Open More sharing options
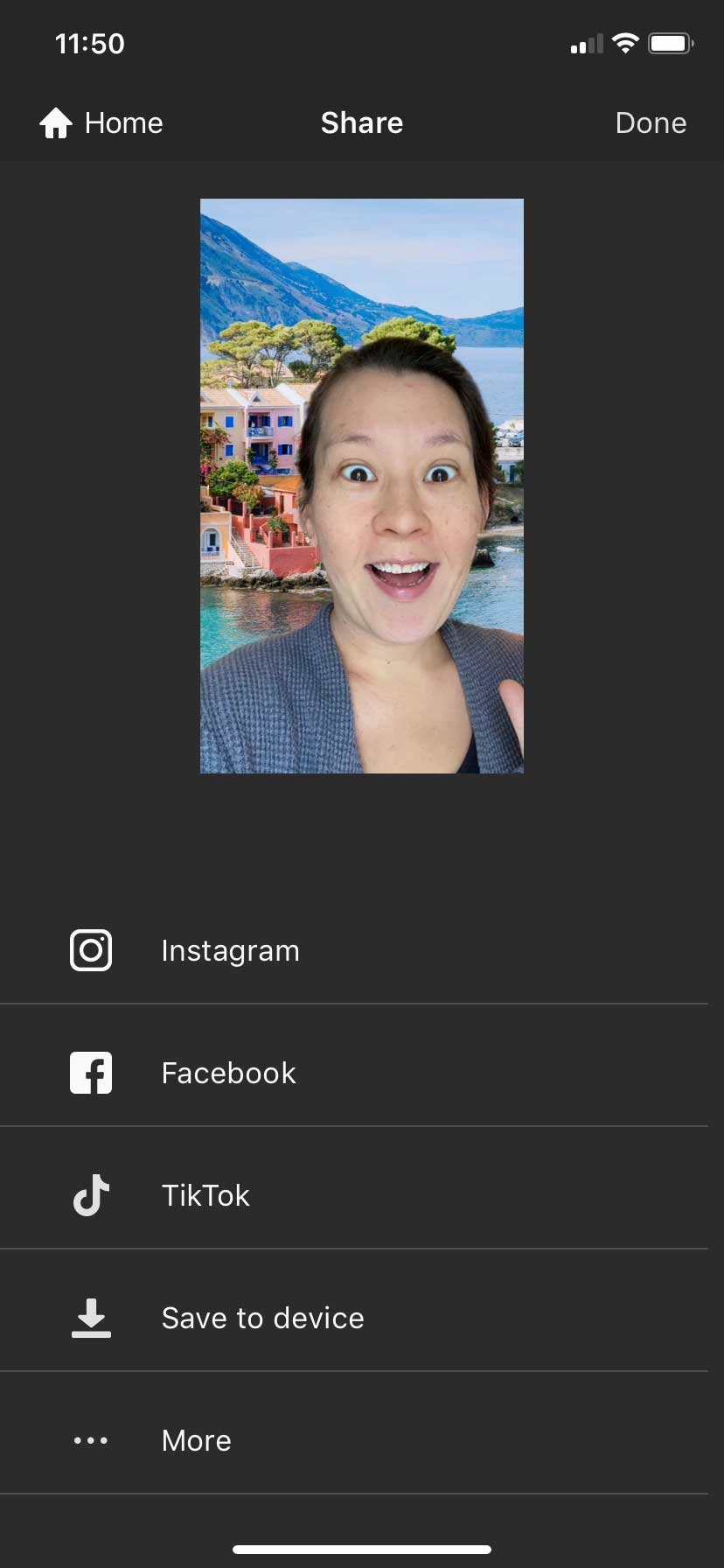This screenshot has height=1568, width=724. point(195,1440)
